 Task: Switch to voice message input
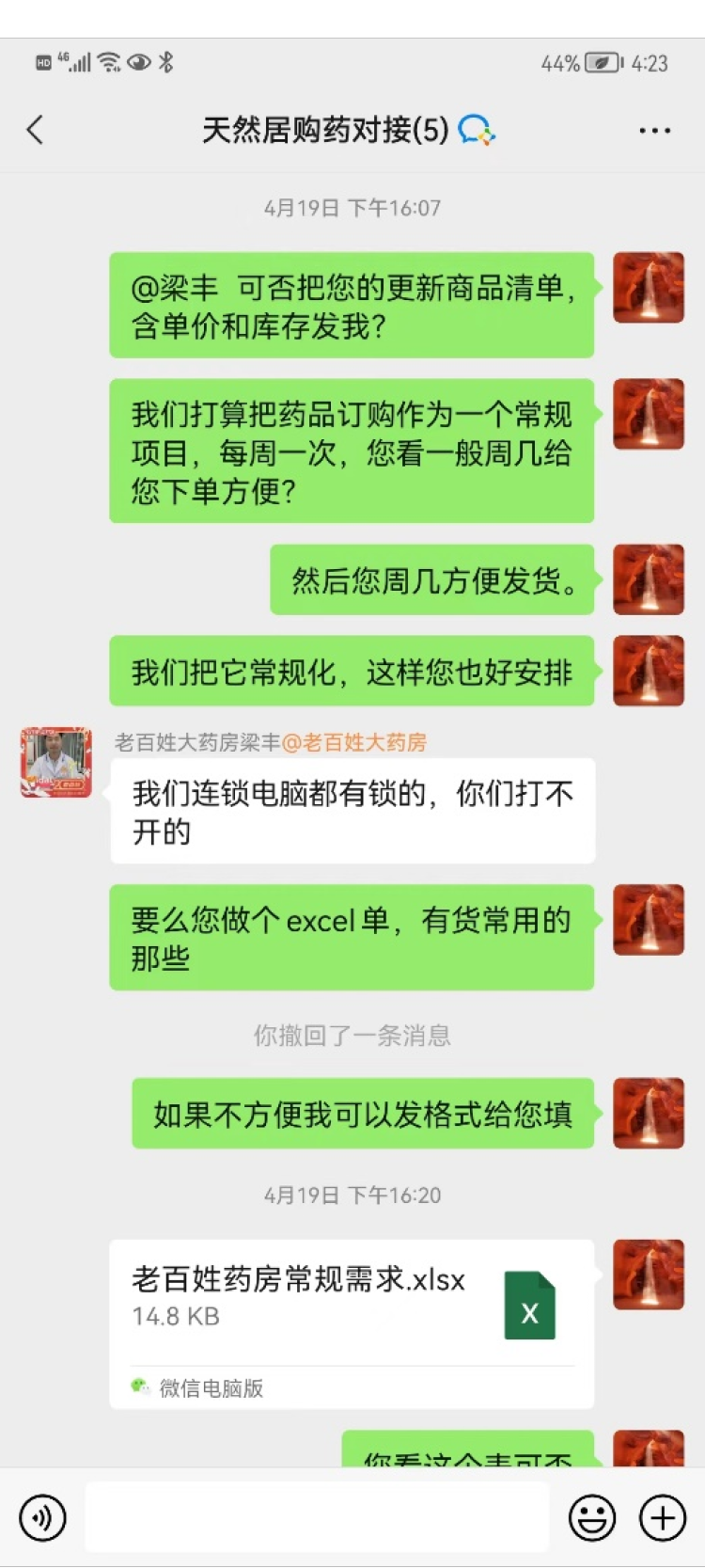(x=42, y=1517)
